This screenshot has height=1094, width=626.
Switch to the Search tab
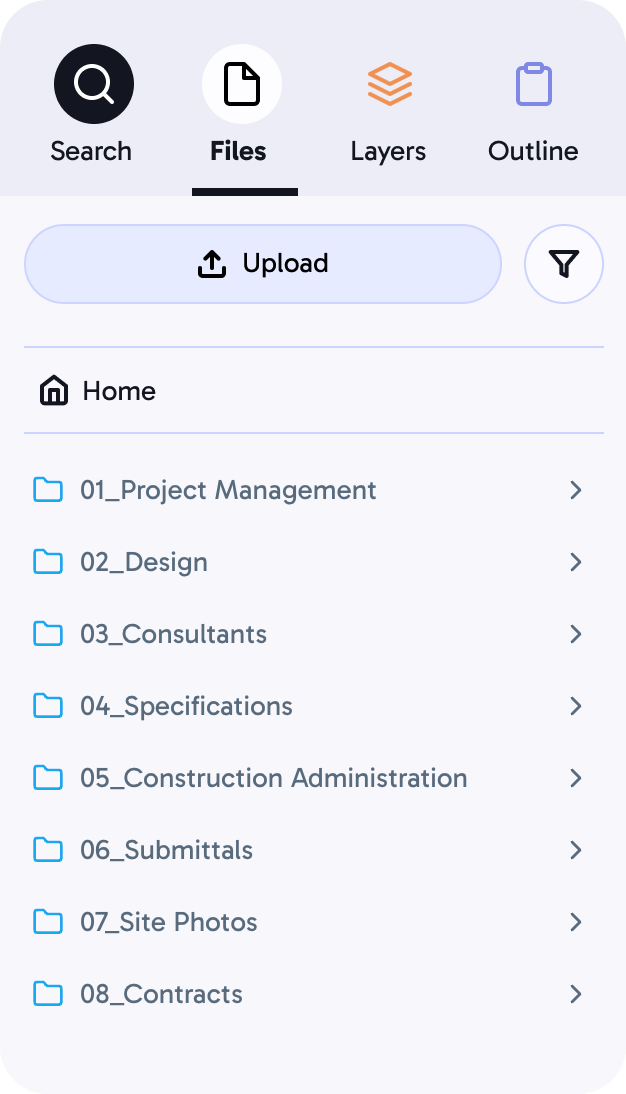pos(93,105)
